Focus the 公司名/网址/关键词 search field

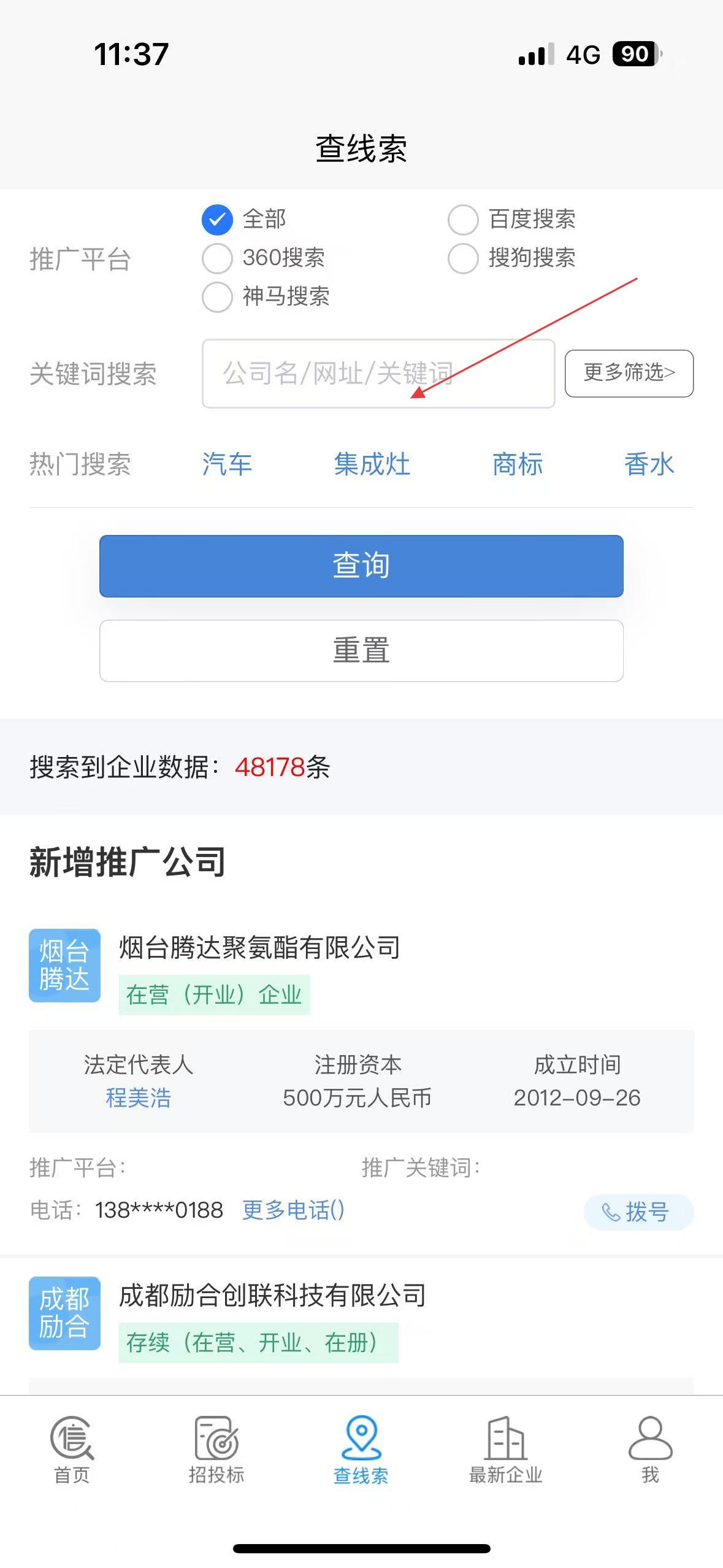pyautogui.click(x=378, y=374)
